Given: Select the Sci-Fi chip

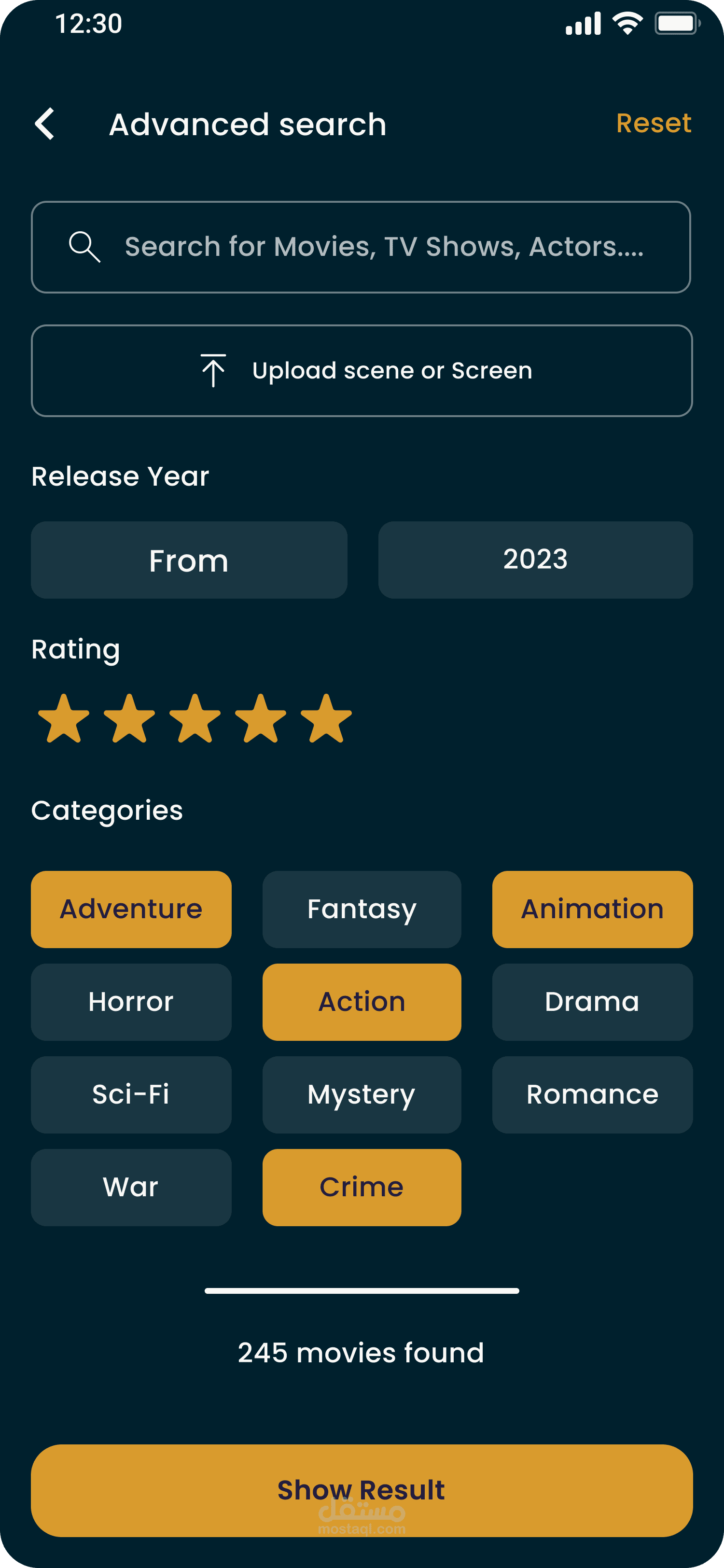Looking at the screenshot, I should [x=131, y=1094].
